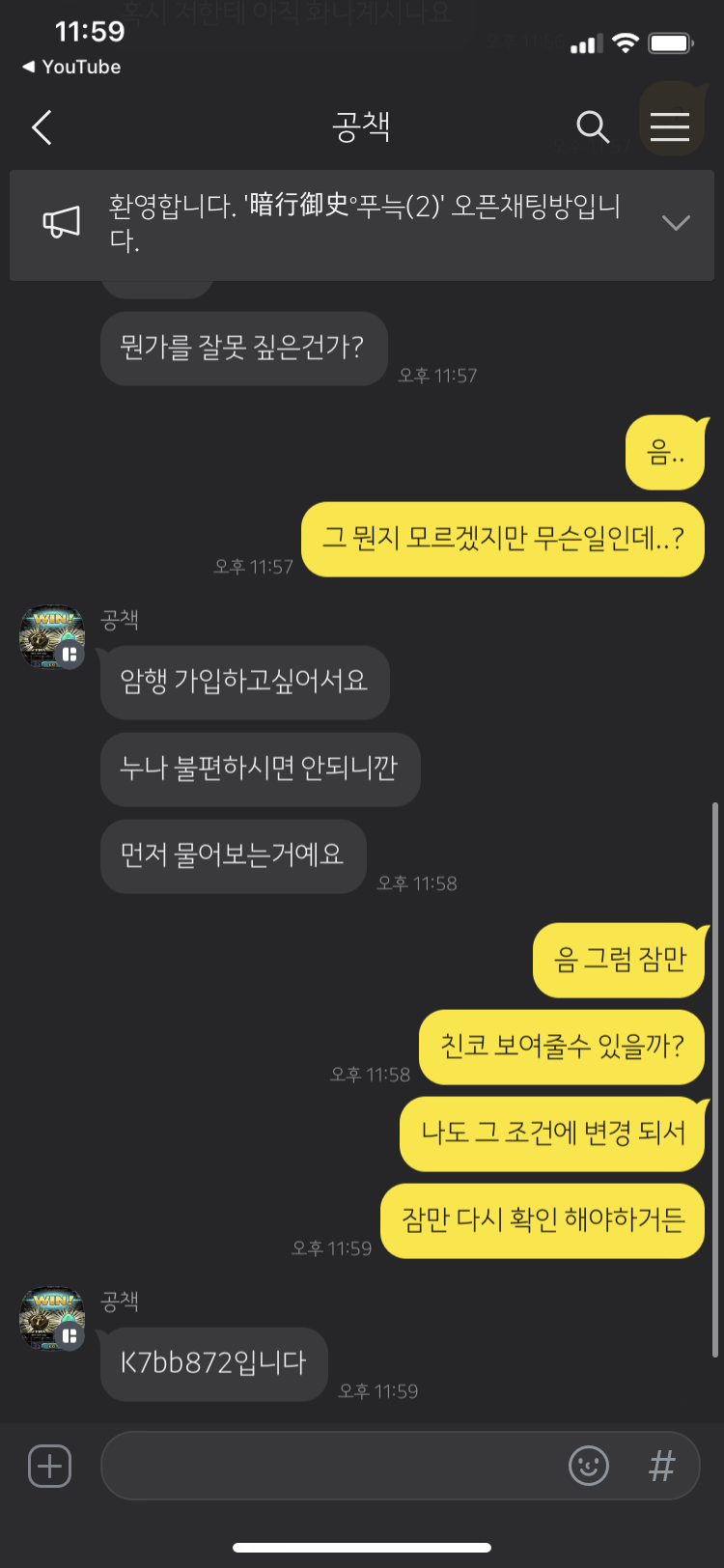This screenshot has width=724, height=1568.
Task: Open 공책's profile picture near K7bb872 message
Action: click(52, 1318)
